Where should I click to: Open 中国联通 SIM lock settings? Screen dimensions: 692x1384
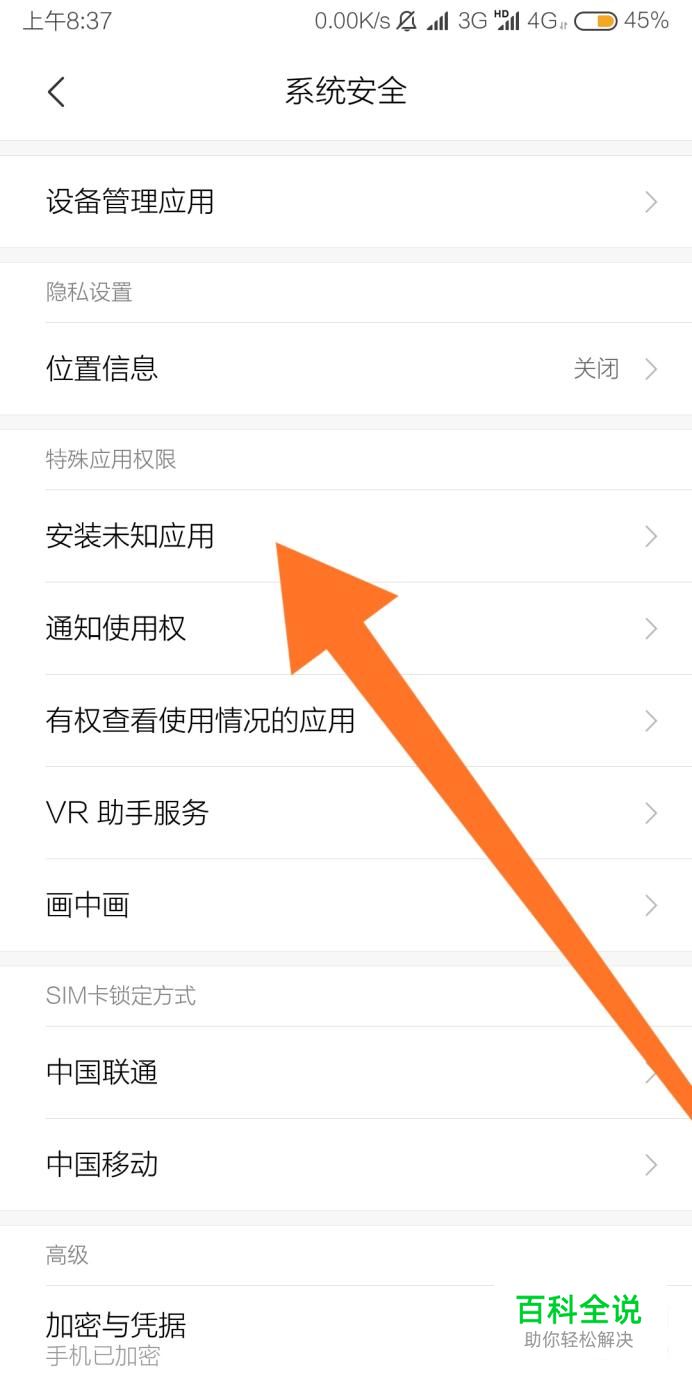pyautogui.click(x=102, y=1073)
